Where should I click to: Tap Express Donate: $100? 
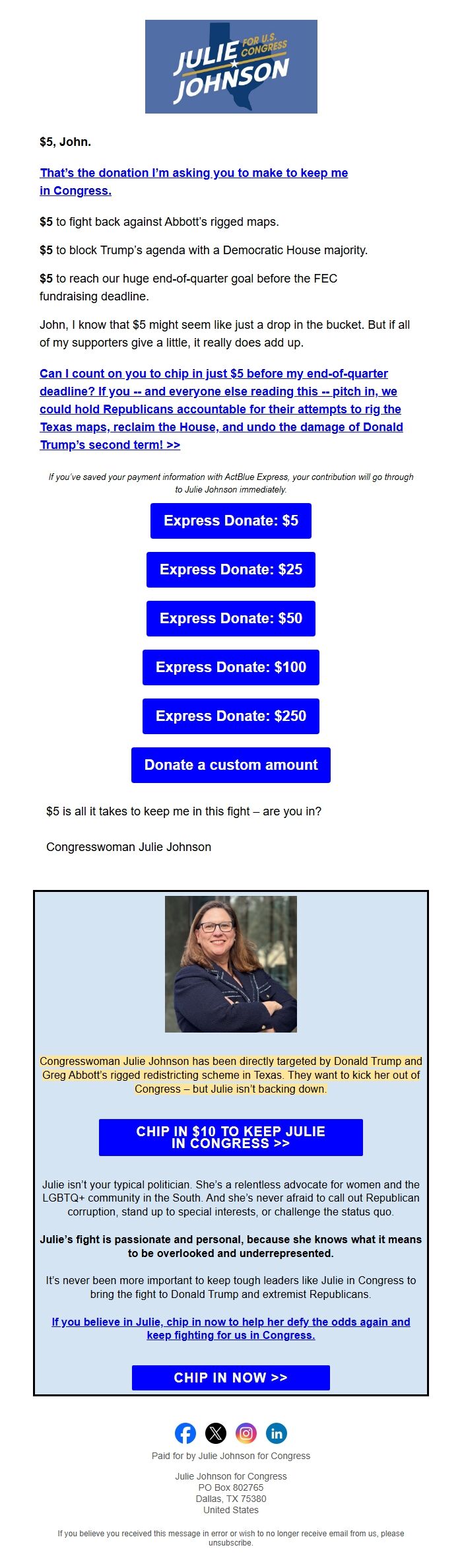click(230, 667)
